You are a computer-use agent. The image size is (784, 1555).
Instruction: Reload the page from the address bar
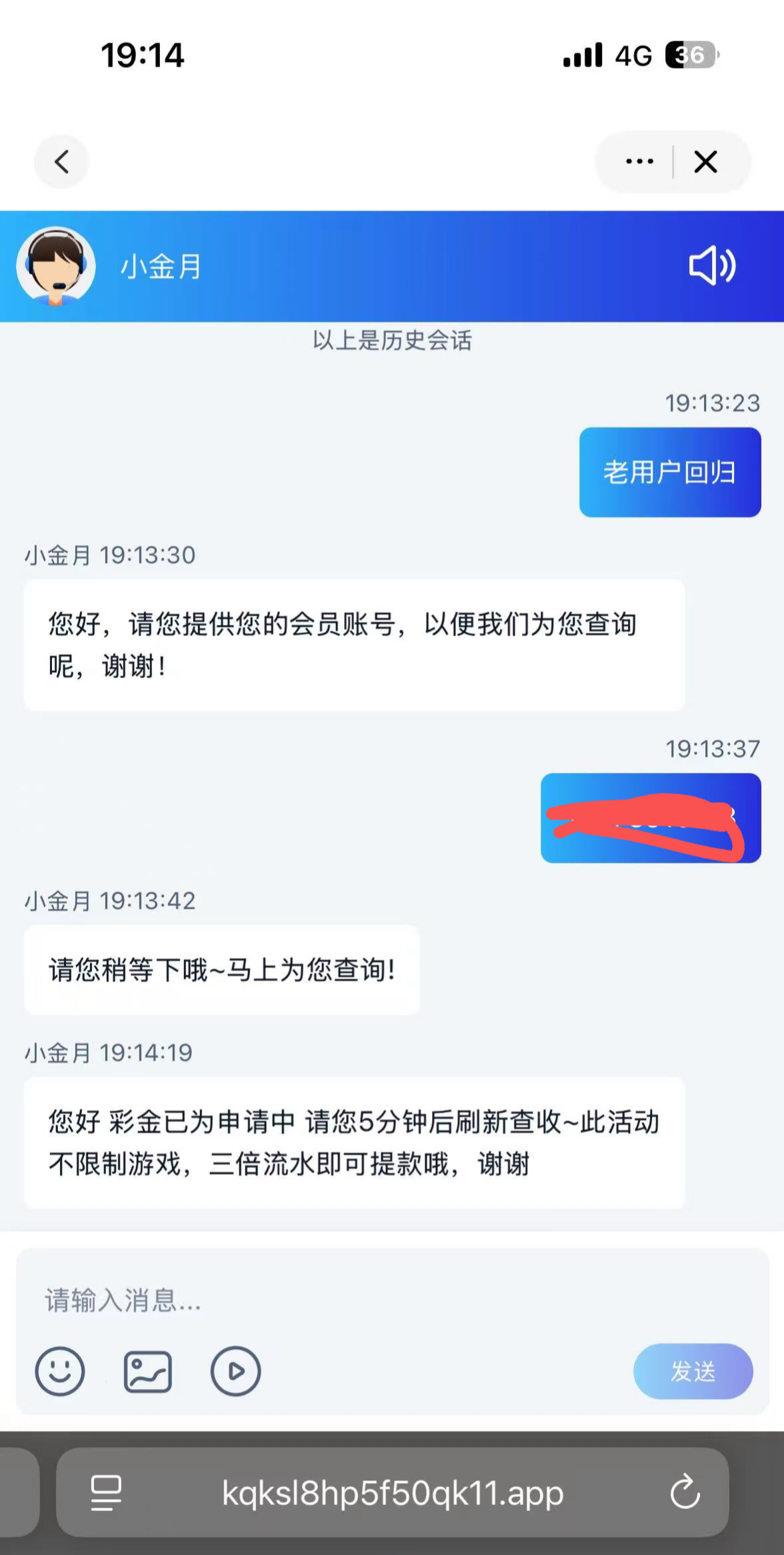pyautogui.click(x=685, y=1493)
